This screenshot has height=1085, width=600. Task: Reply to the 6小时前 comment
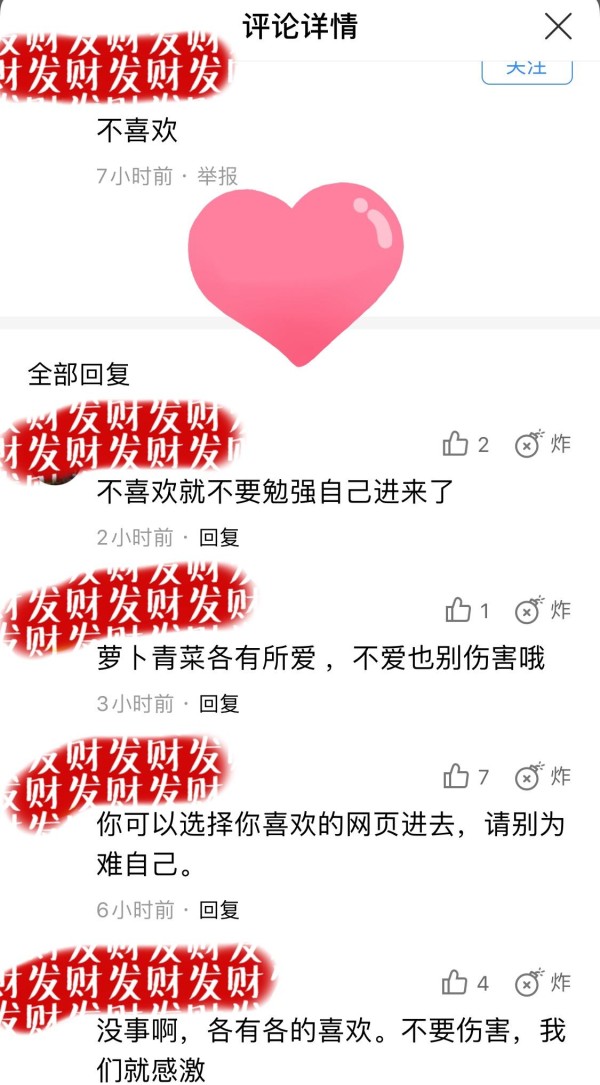pyautogui.click(x=219, y=910)
